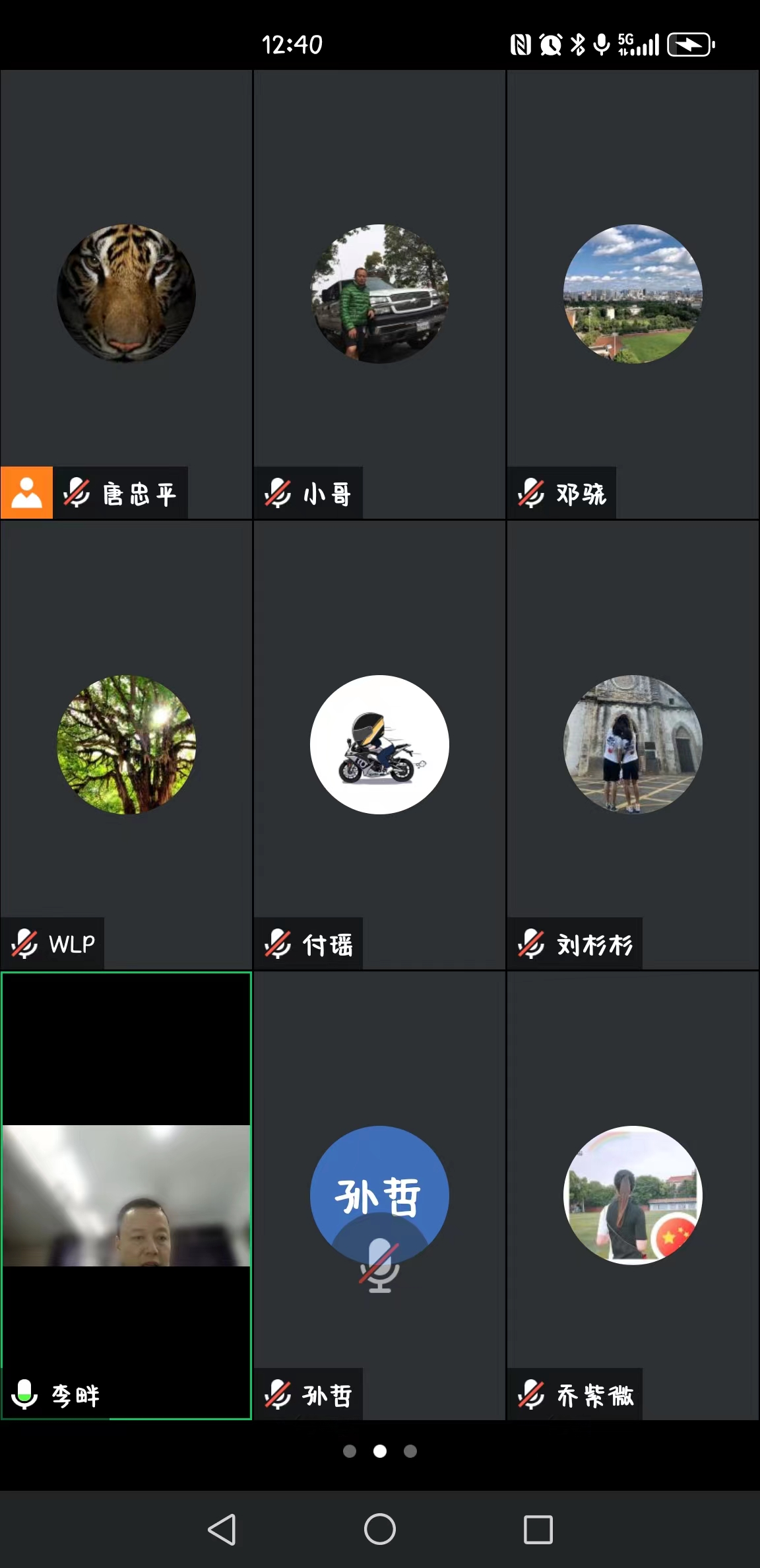Open 乔紫微's participant tile
The height and width of the screenshot is (1568, 760).
point(633,1195)
